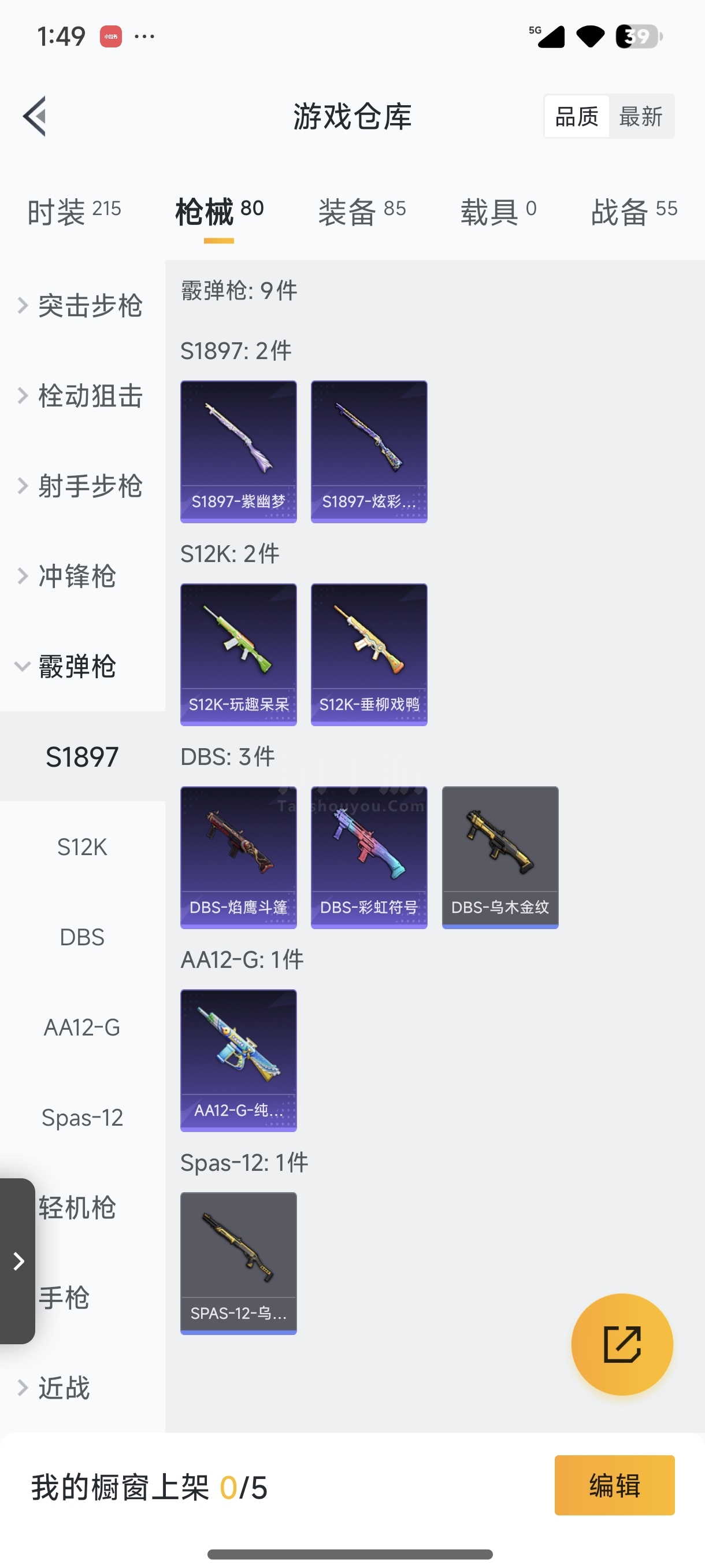Go back using the top-left arrow
The height and width of the screenshot is (1568, 705).
(35, 116)
